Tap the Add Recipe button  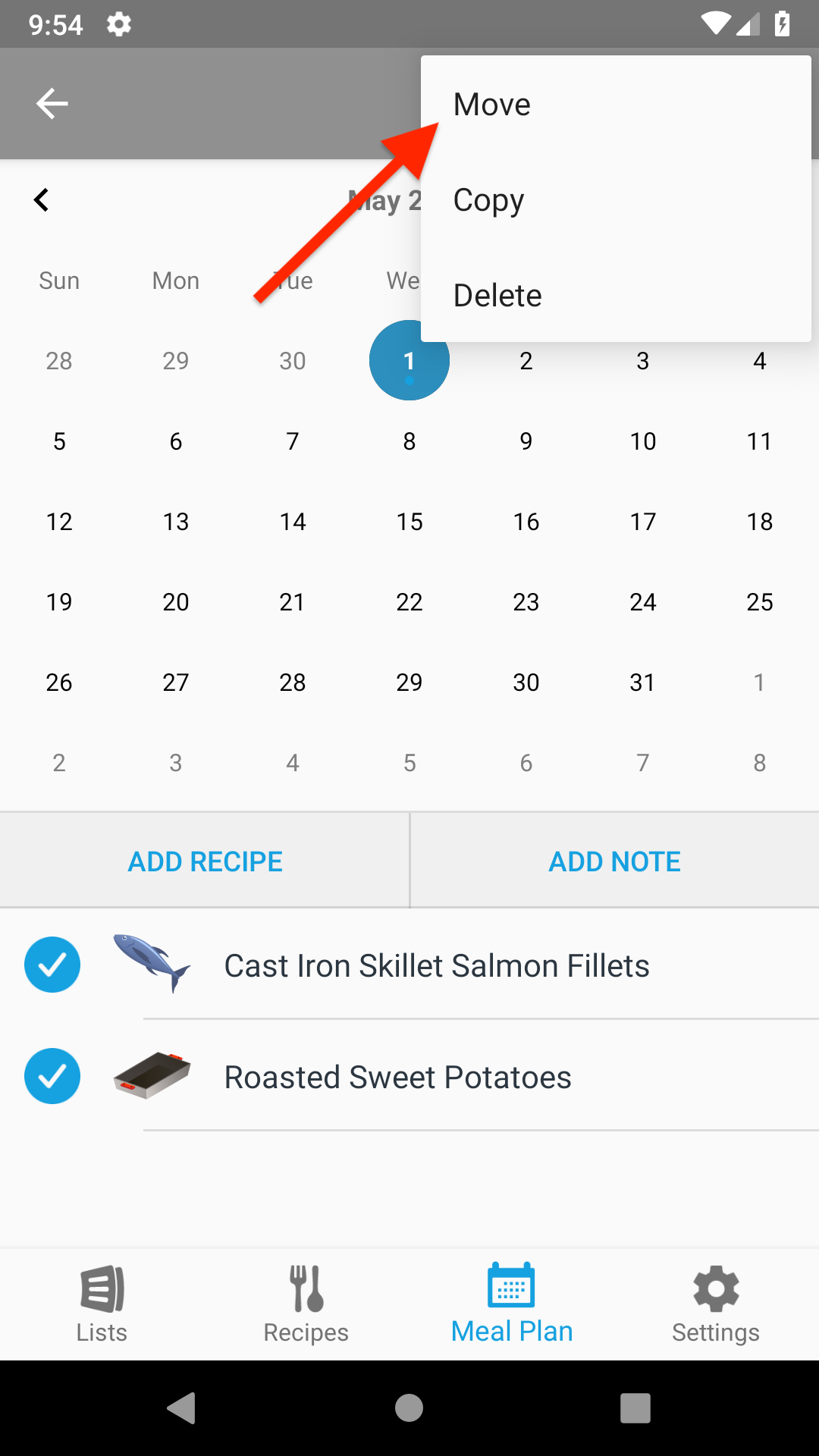pos(205,861)
